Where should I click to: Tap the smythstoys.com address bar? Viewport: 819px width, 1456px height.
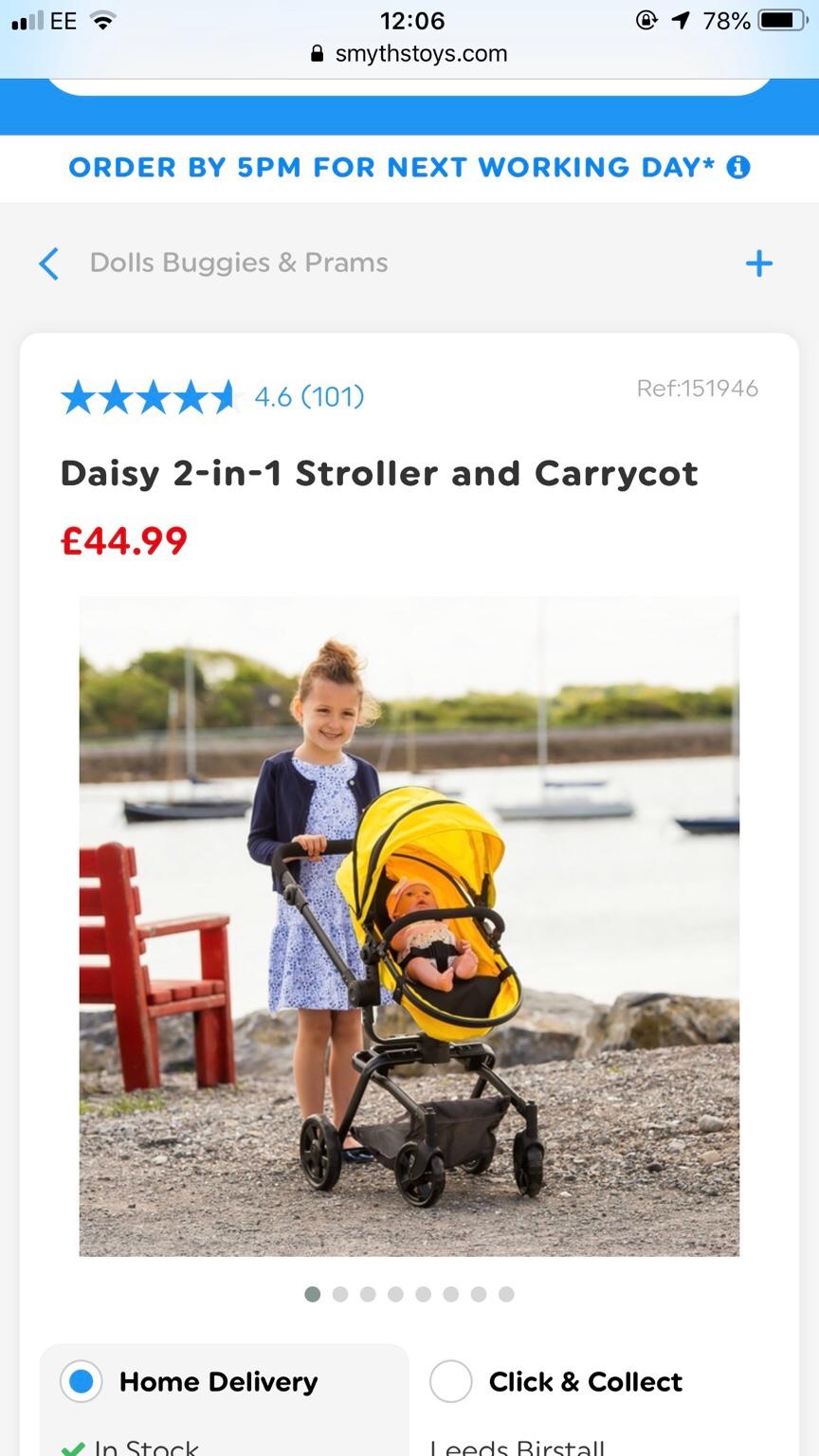point(409,54)
